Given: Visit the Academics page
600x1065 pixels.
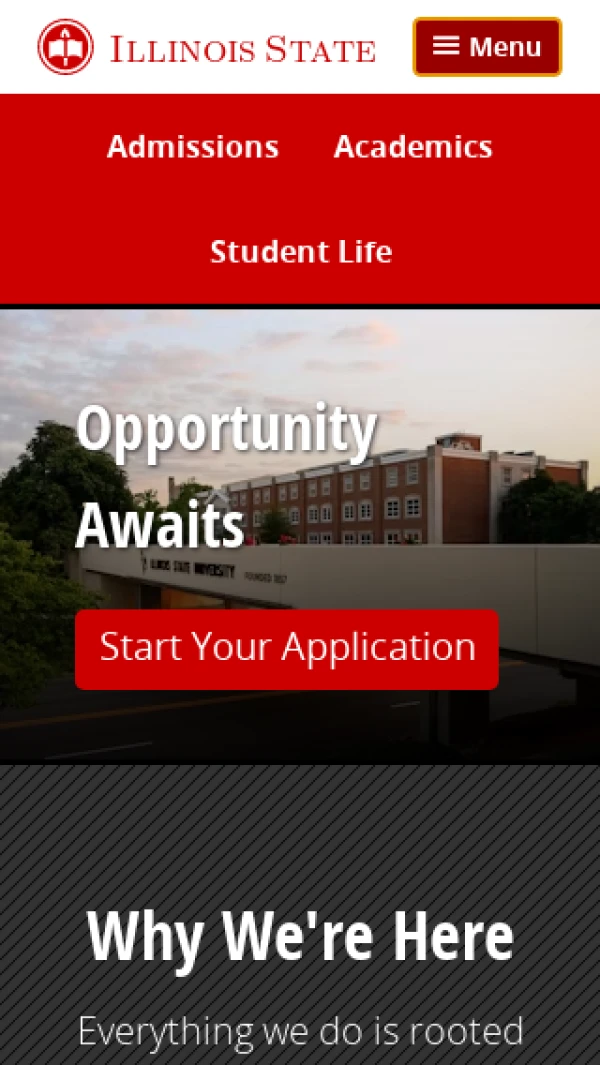Looking at the screenshot, I should [413, 147].
